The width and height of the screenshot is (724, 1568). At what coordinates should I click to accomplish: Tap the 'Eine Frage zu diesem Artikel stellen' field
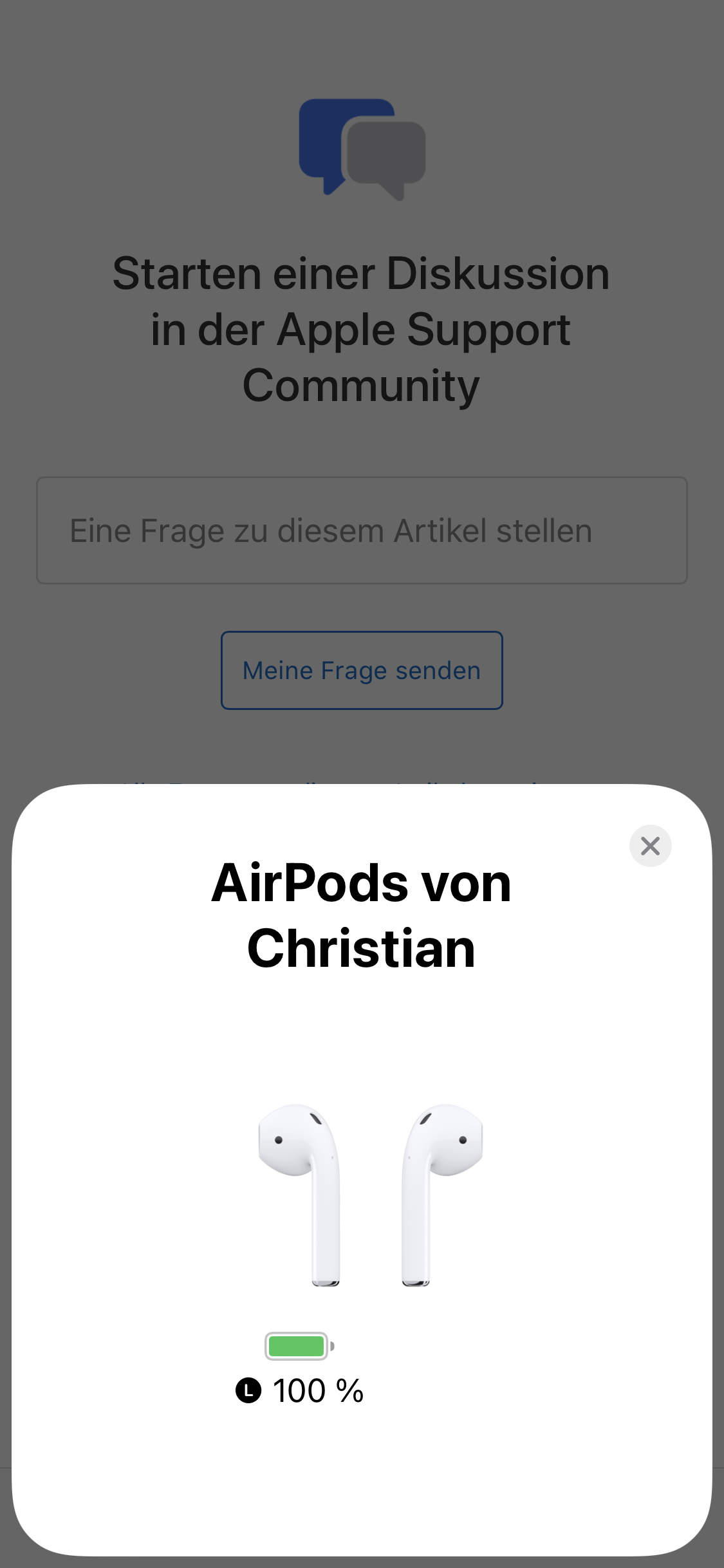(x=362, y=531)
